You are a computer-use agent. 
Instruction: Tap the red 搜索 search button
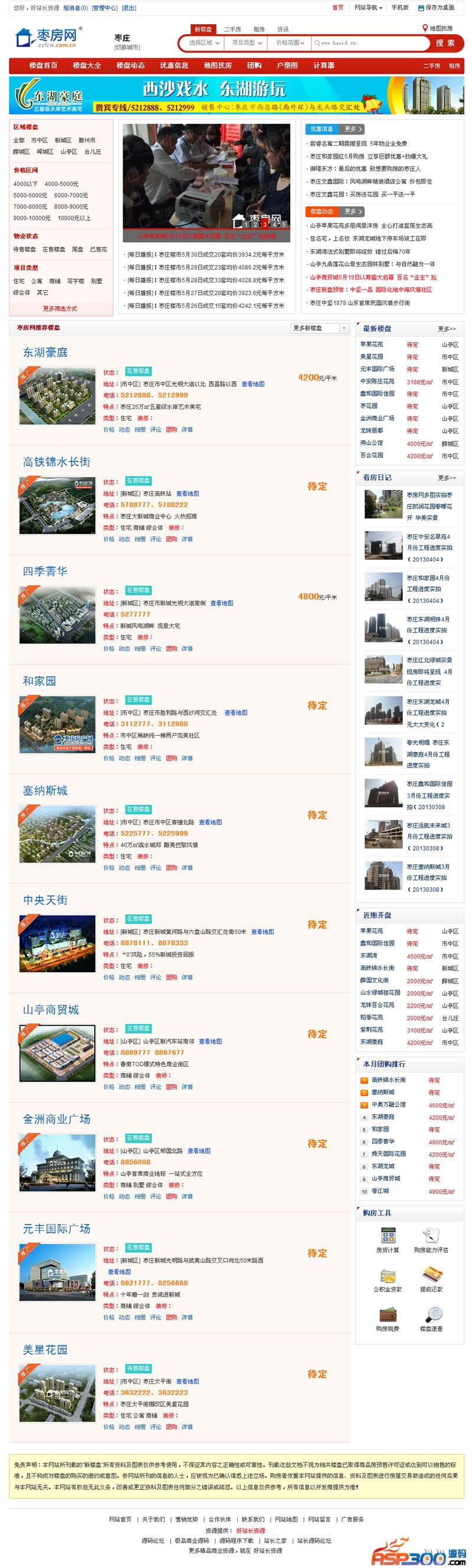coord(445,43)
